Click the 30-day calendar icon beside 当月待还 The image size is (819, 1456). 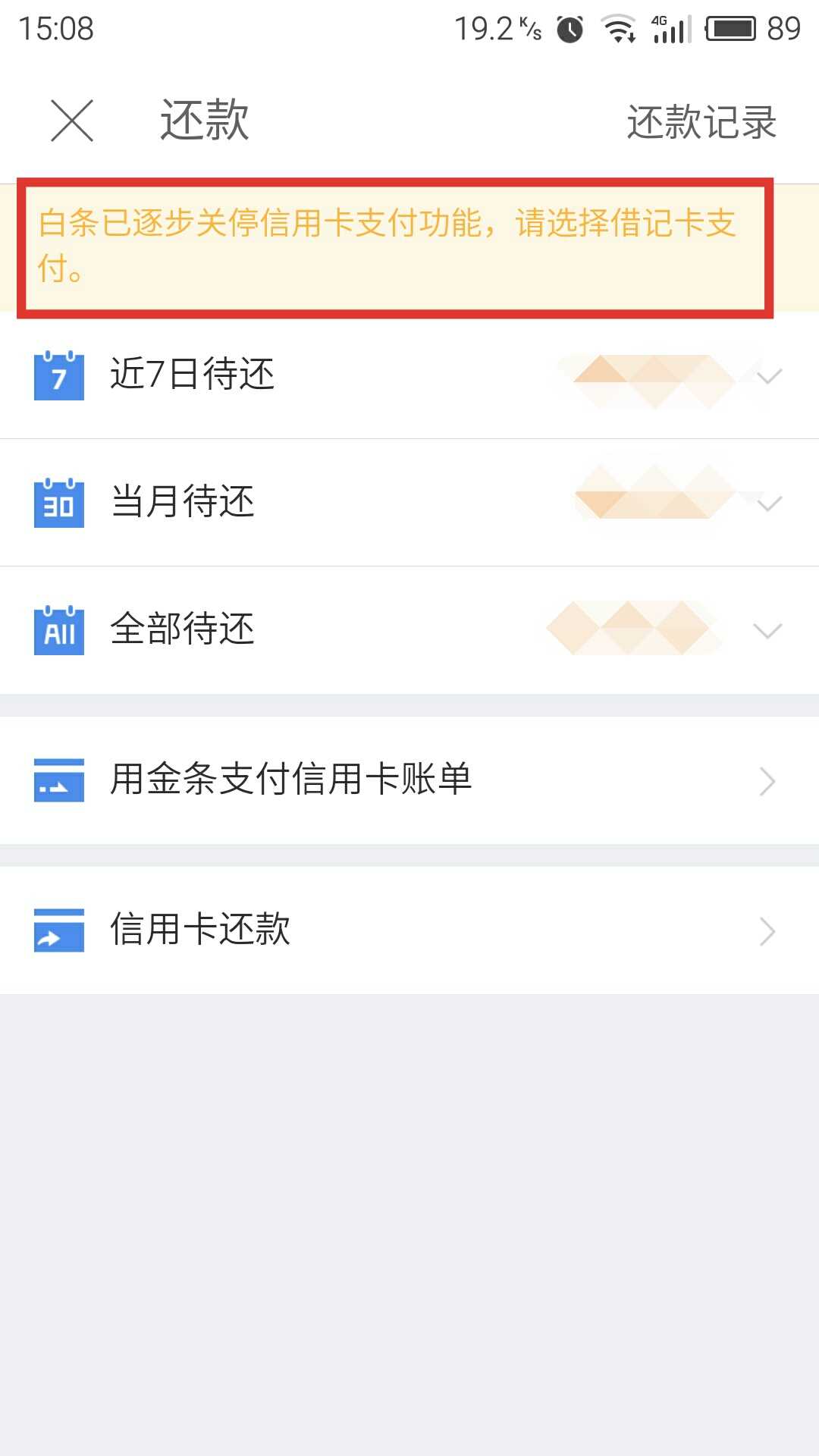tap(58, 502)
